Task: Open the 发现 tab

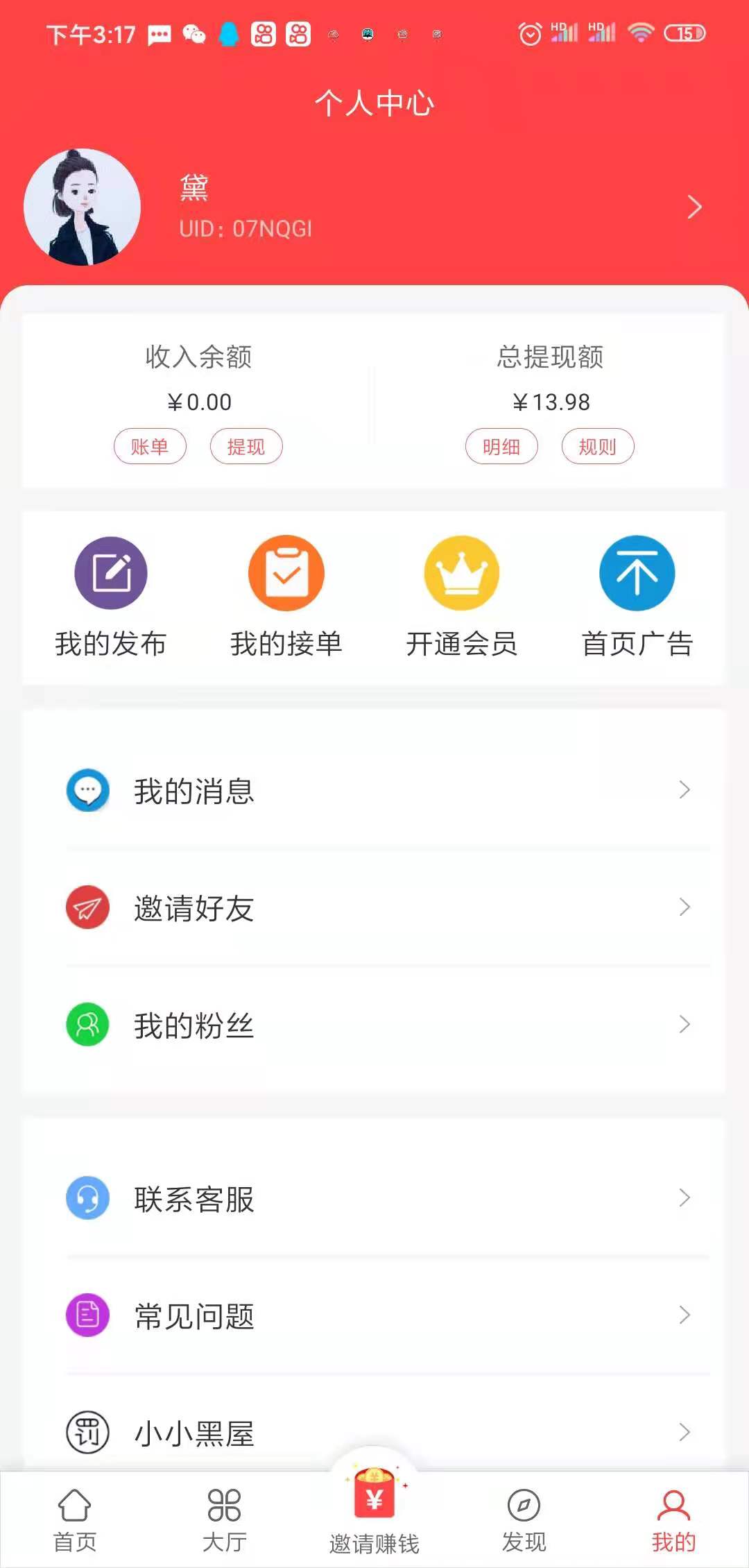Action: pyautogui.click(x=524, y=1519)
